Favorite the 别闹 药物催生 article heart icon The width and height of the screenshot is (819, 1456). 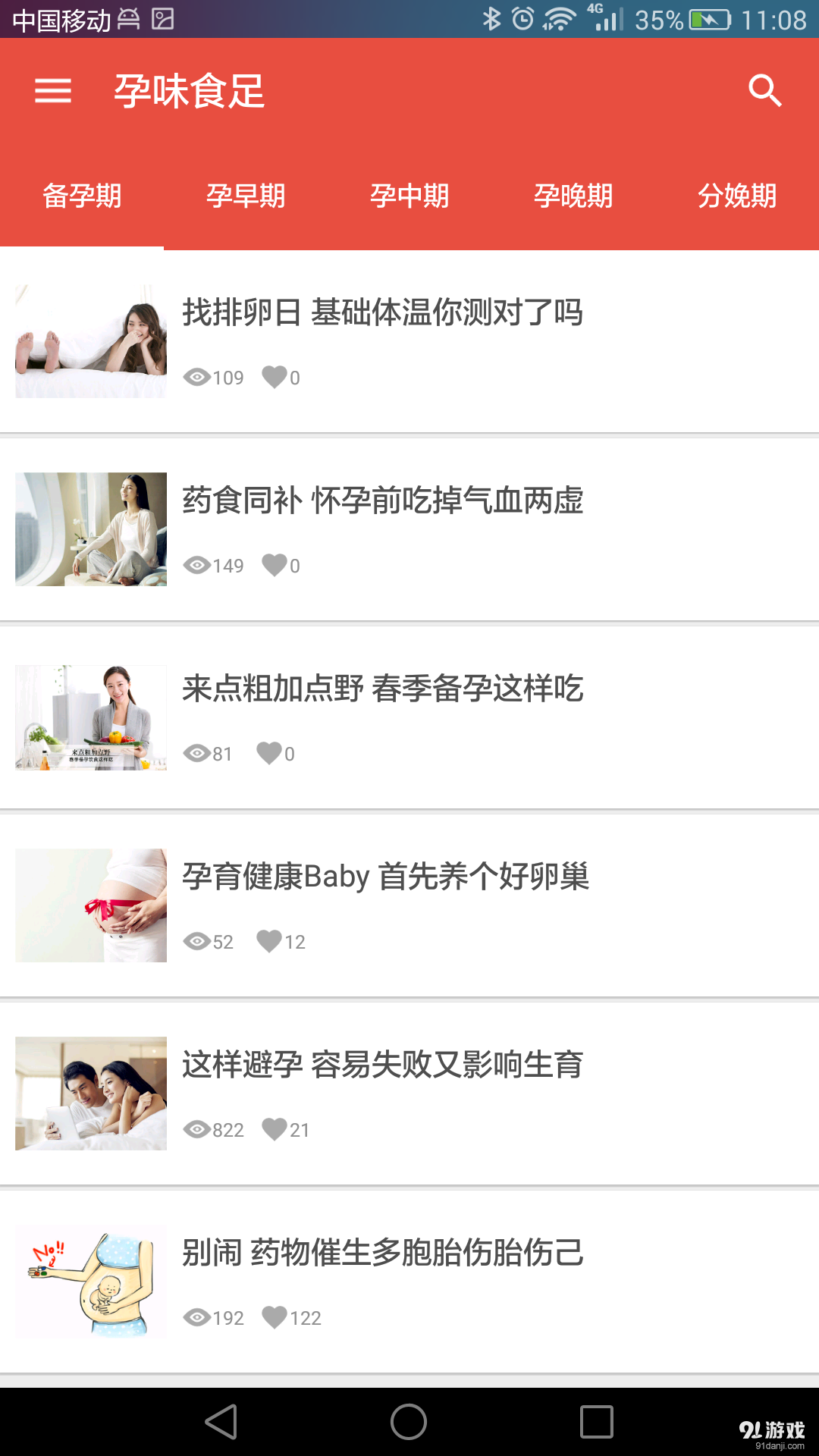click(x=276, y=1317)
